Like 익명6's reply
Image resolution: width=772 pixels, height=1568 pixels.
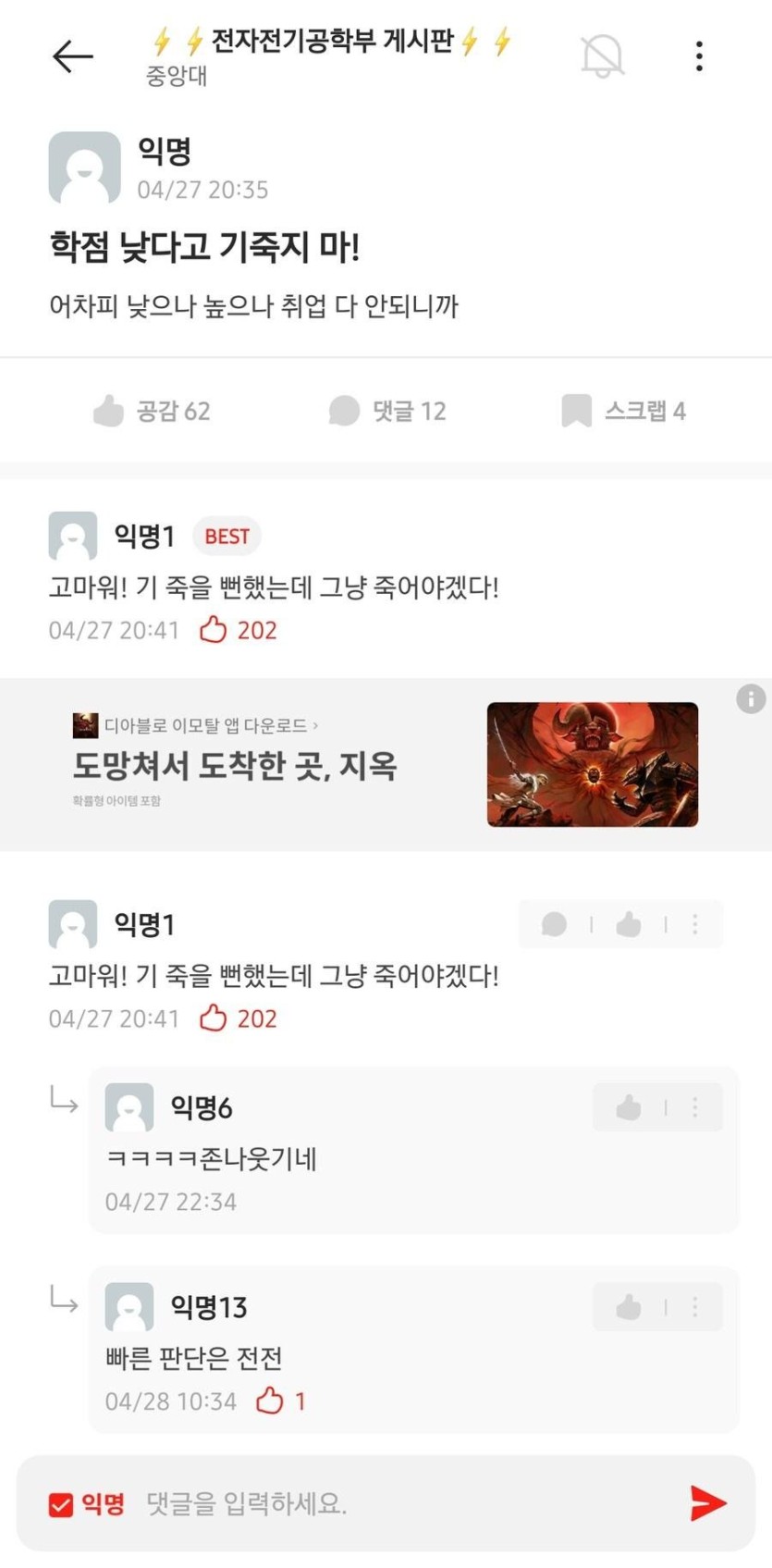click(629, 1107)
